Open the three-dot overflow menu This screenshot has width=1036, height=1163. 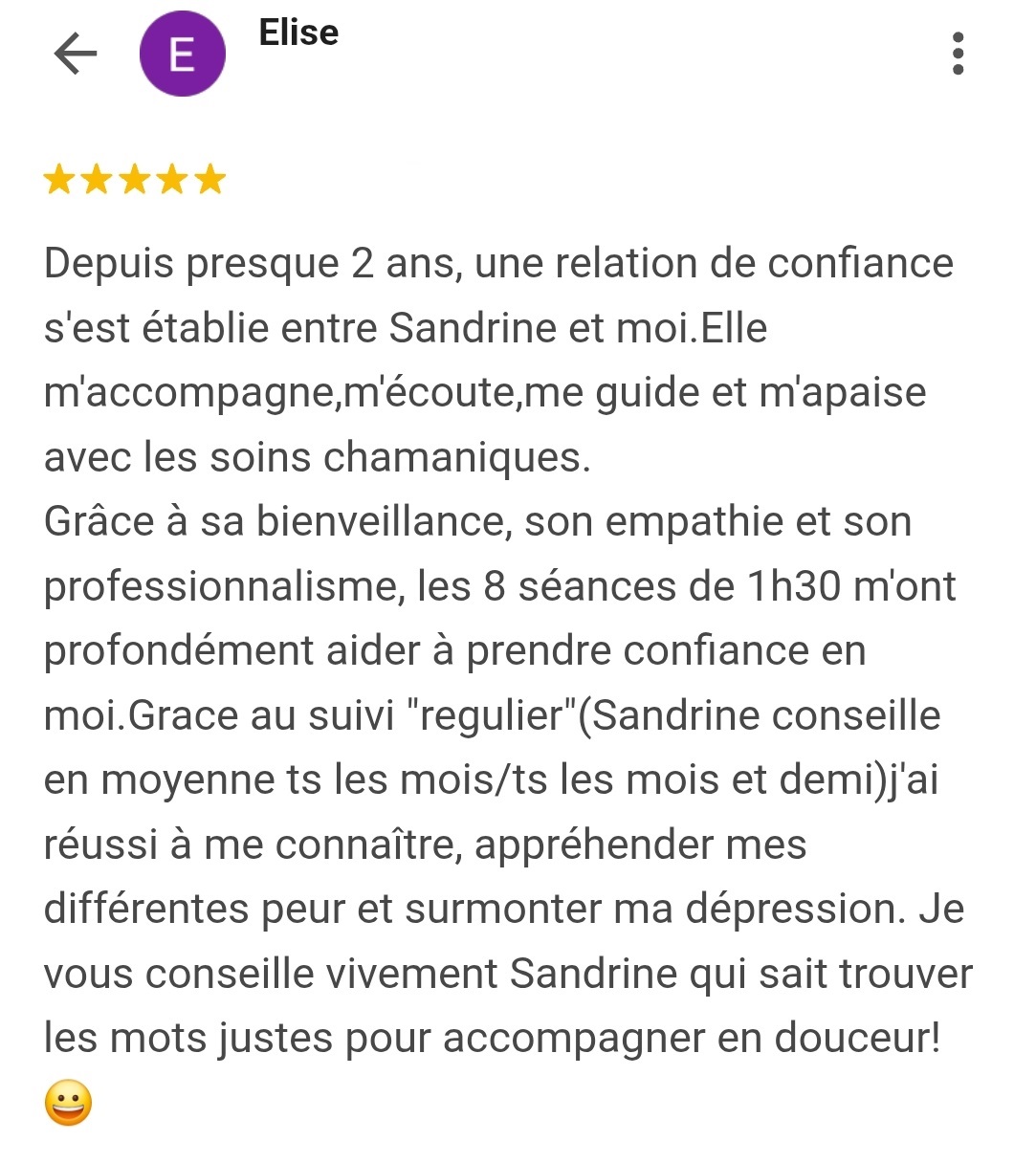pos(958,54)
